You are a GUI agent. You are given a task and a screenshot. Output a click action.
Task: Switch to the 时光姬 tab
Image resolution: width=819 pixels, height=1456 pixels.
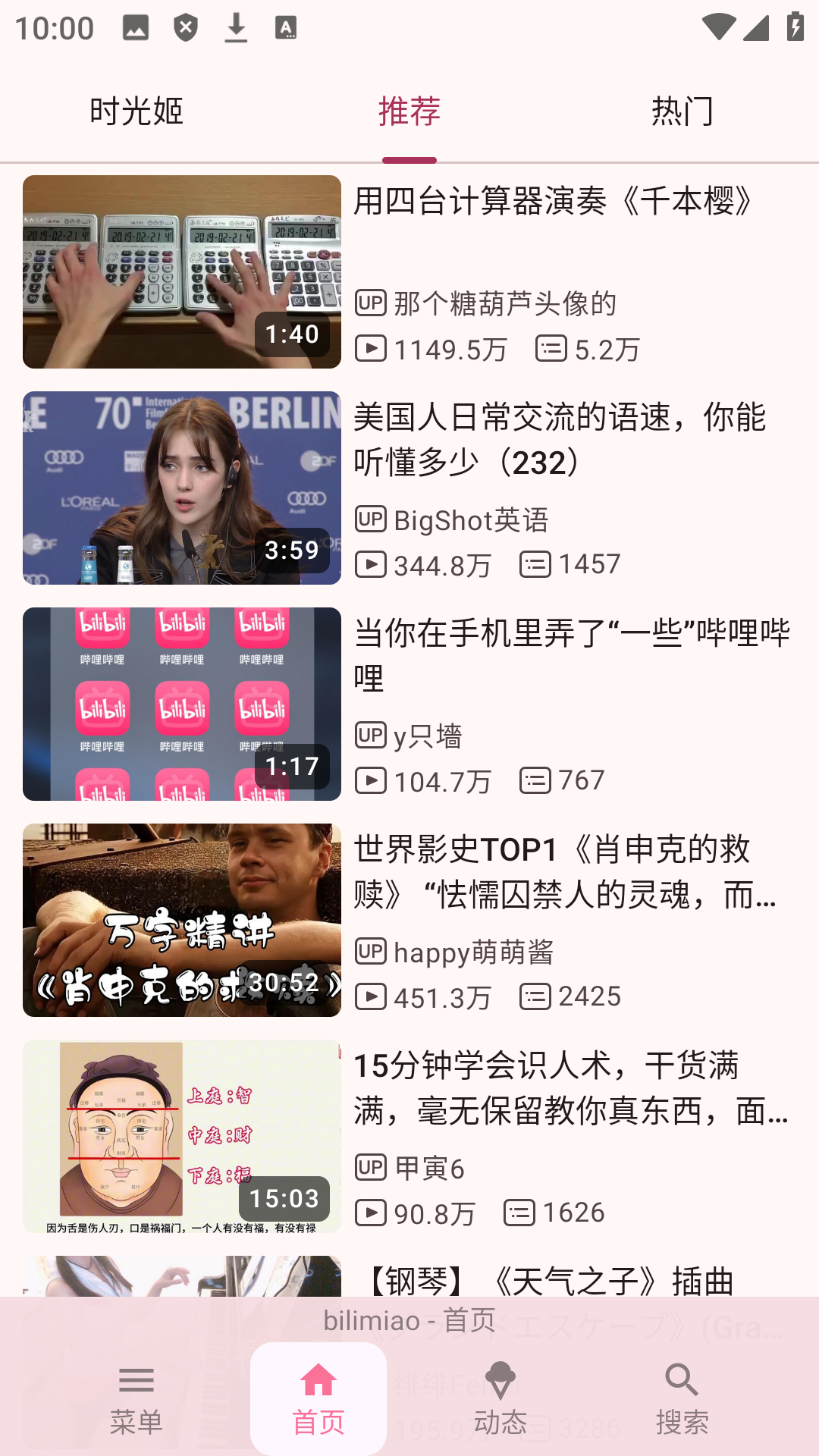point(136,111)
